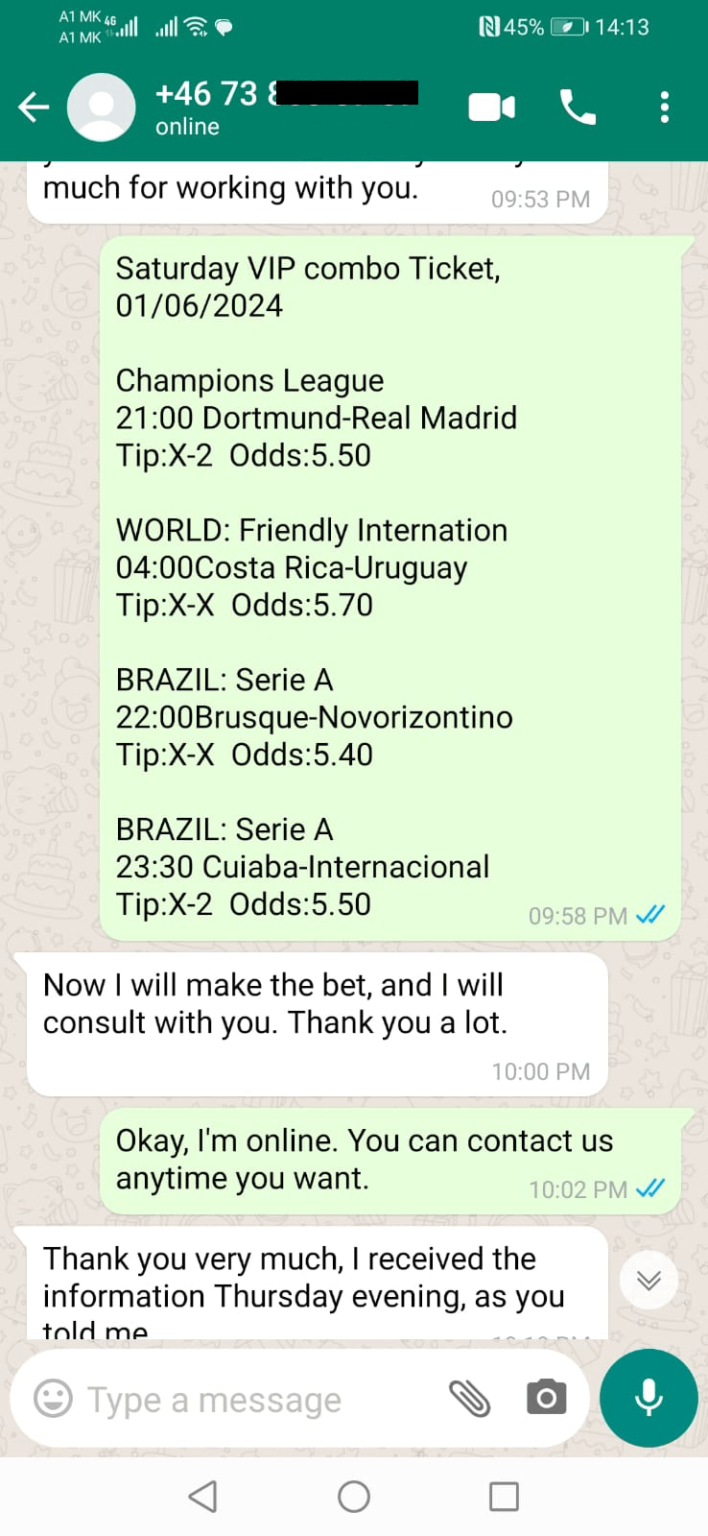Screen dimensions: 708x1536
Task: Jump to the latest messages
Action: pos(649,1280)
